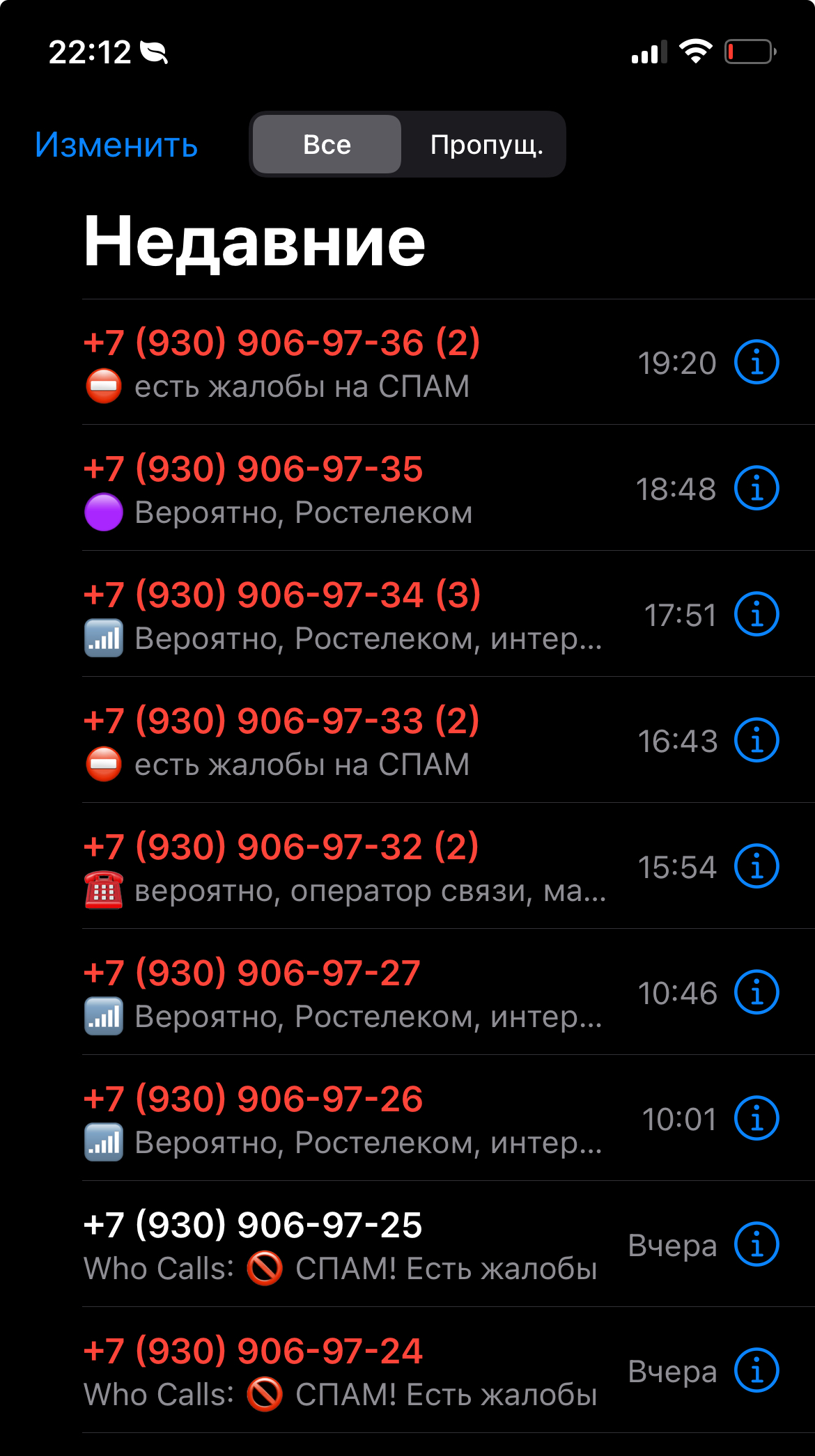View info for the 17:51 call
This screenshot has height=1456, width=815.
click(x=756, y=614)
